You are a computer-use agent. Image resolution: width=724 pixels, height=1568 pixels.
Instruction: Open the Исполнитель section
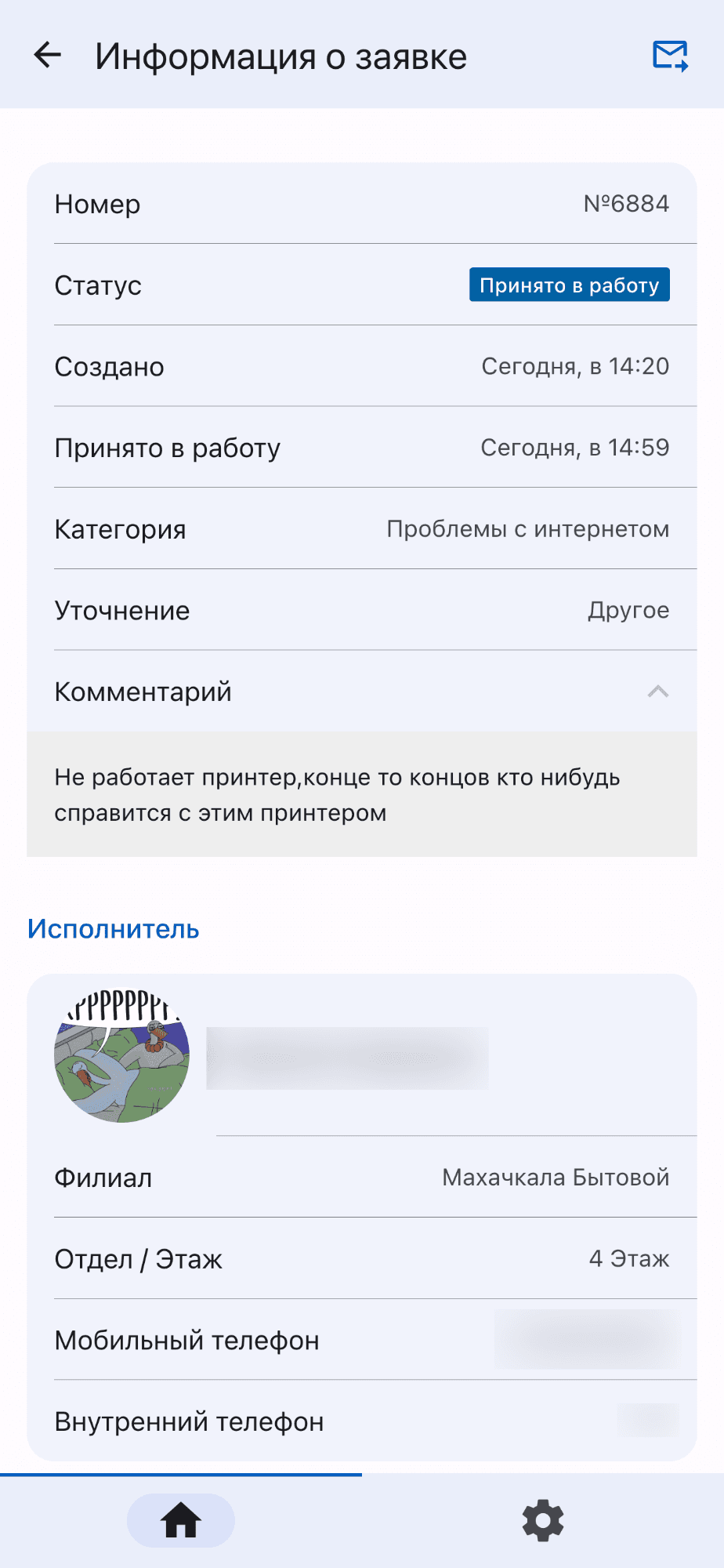[x=114, y=929]
